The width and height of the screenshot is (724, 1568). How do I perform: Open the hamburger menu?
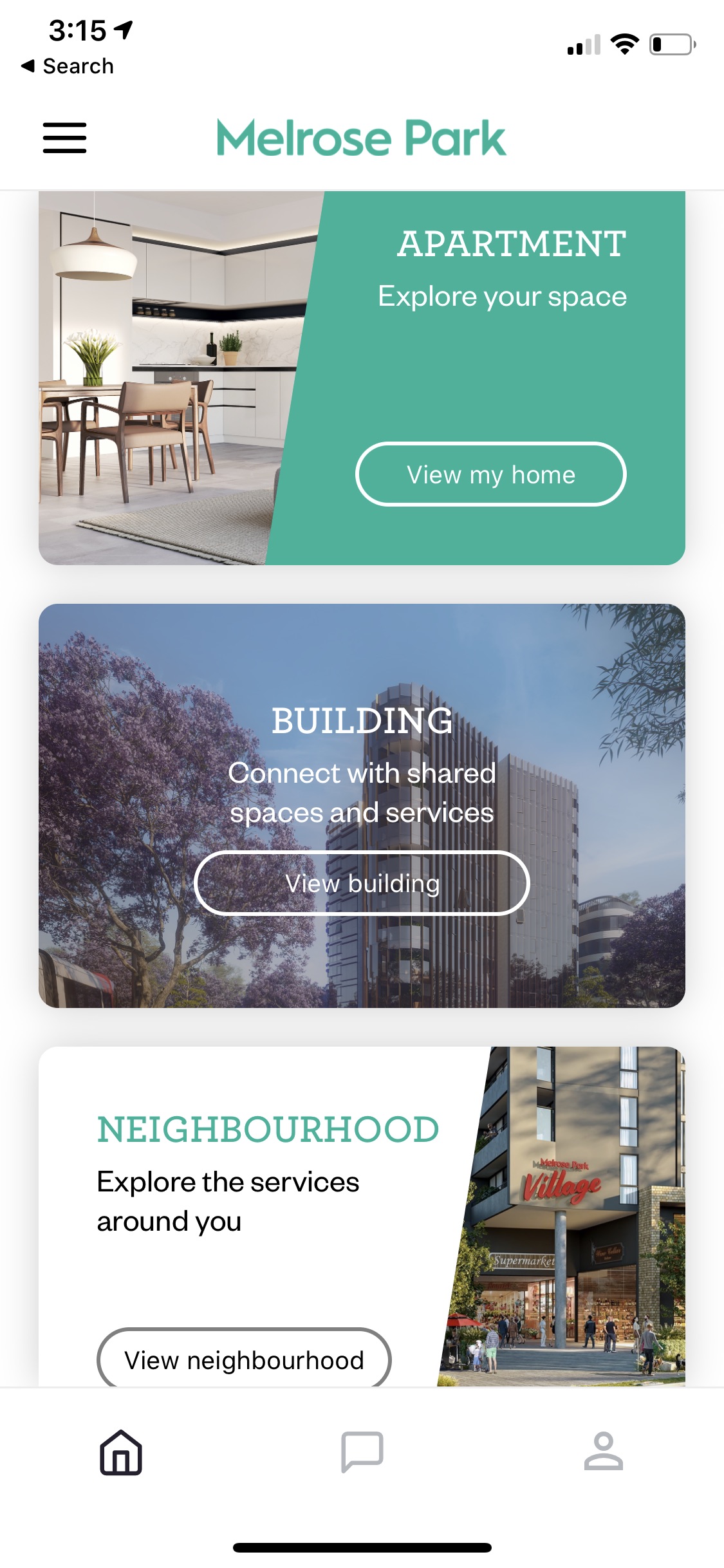pos(64,138)
